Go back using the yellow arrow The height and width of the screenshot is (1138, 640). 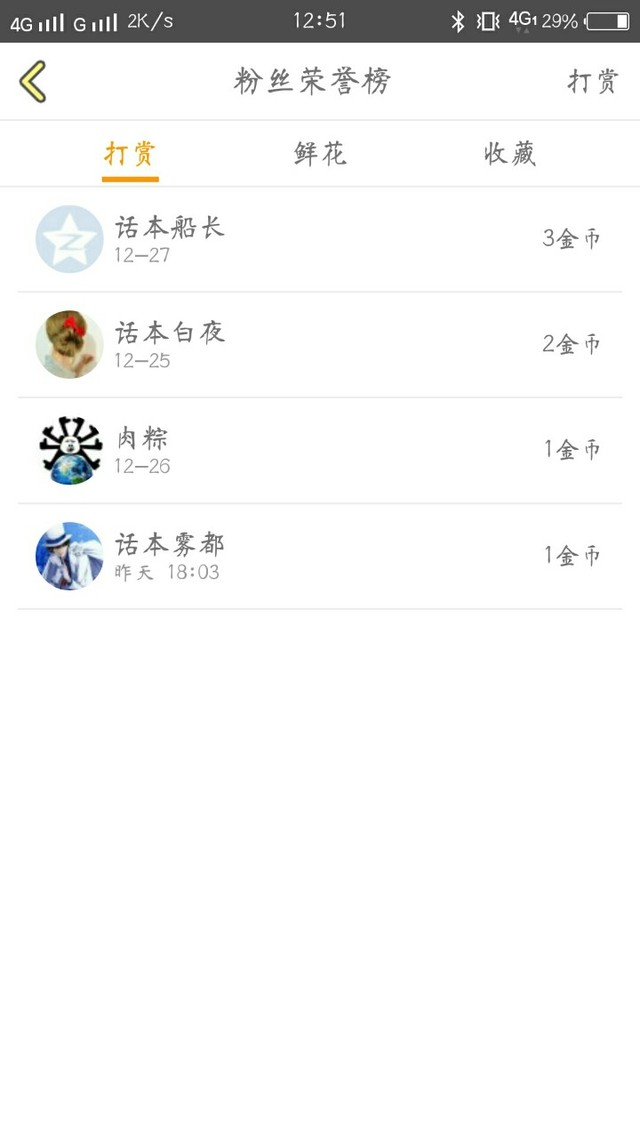click(33, 81)
